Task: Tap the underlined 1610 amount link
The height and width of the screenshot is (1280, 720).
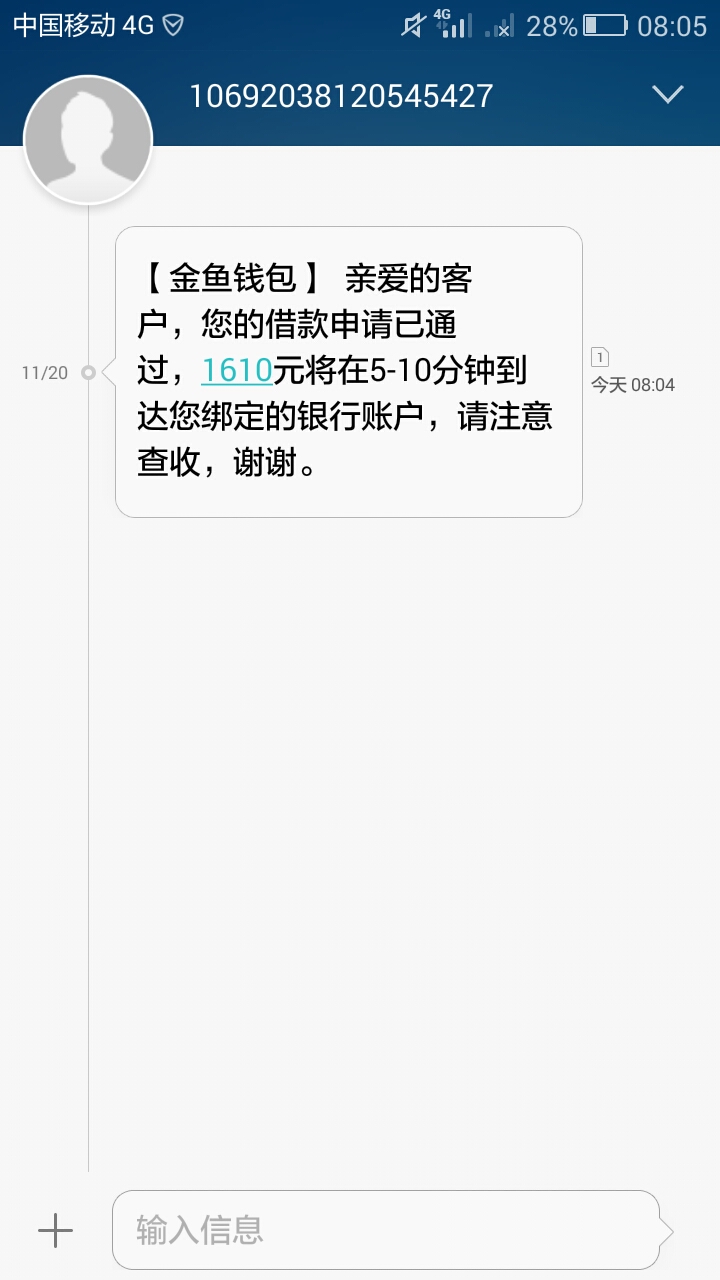Action: (x=237, y=371)
